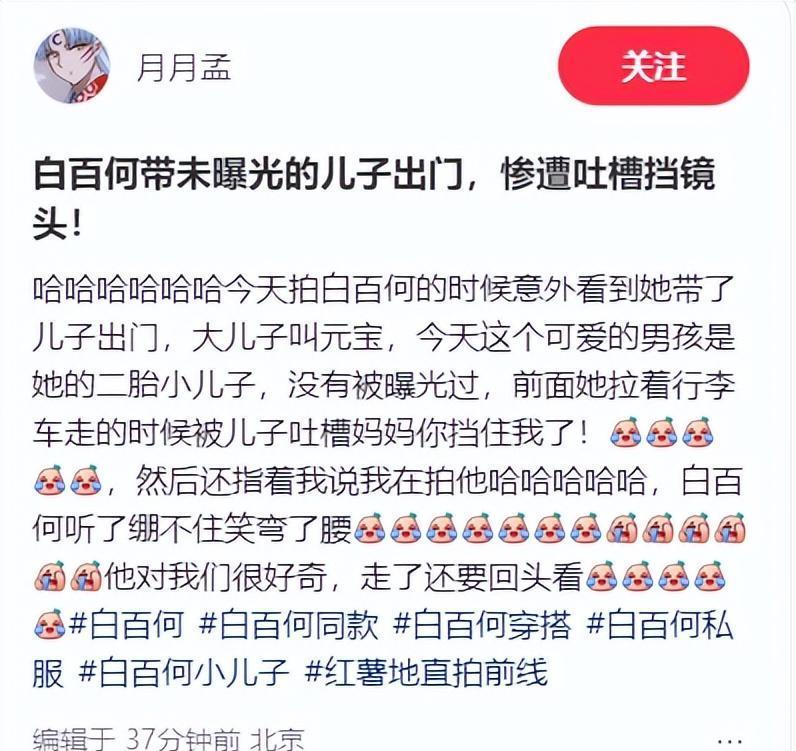
Task: Open the #红薯地直拍前线 hashtag
Action: pos(426,672)
